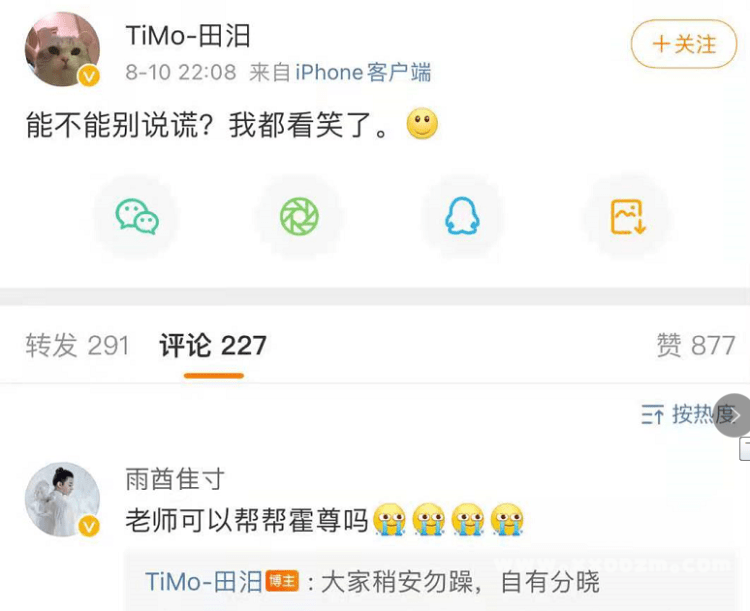Viewport: 750px width, 611px height.
Task: Follow TiMo-田汨 with the 关注 button
Action: coord(684,44)
